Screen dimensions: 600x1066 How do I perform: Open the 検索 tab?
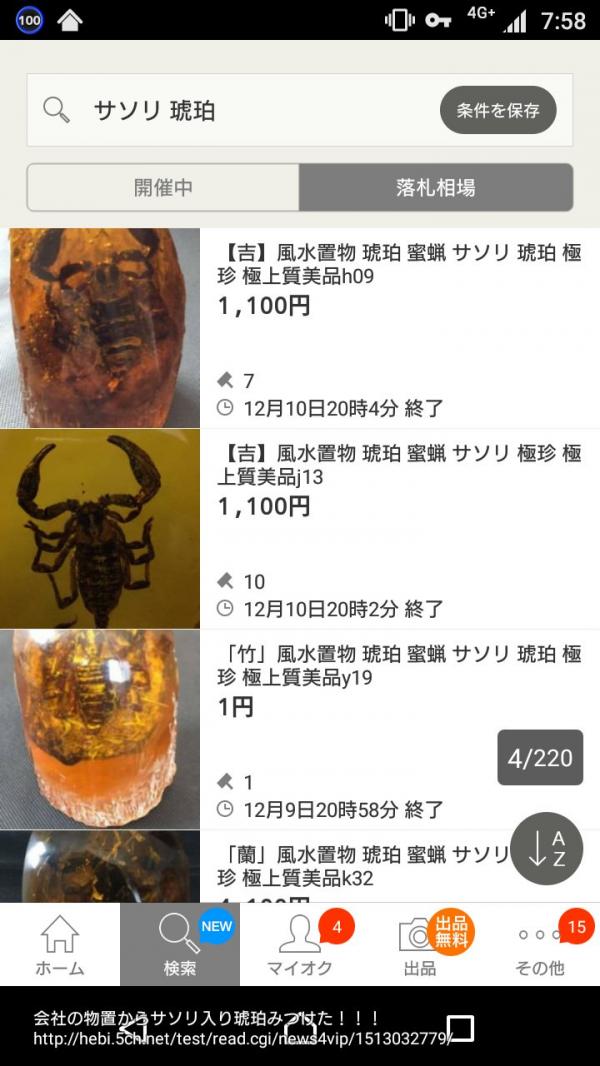pyautogui.click(x=180, y=944)
